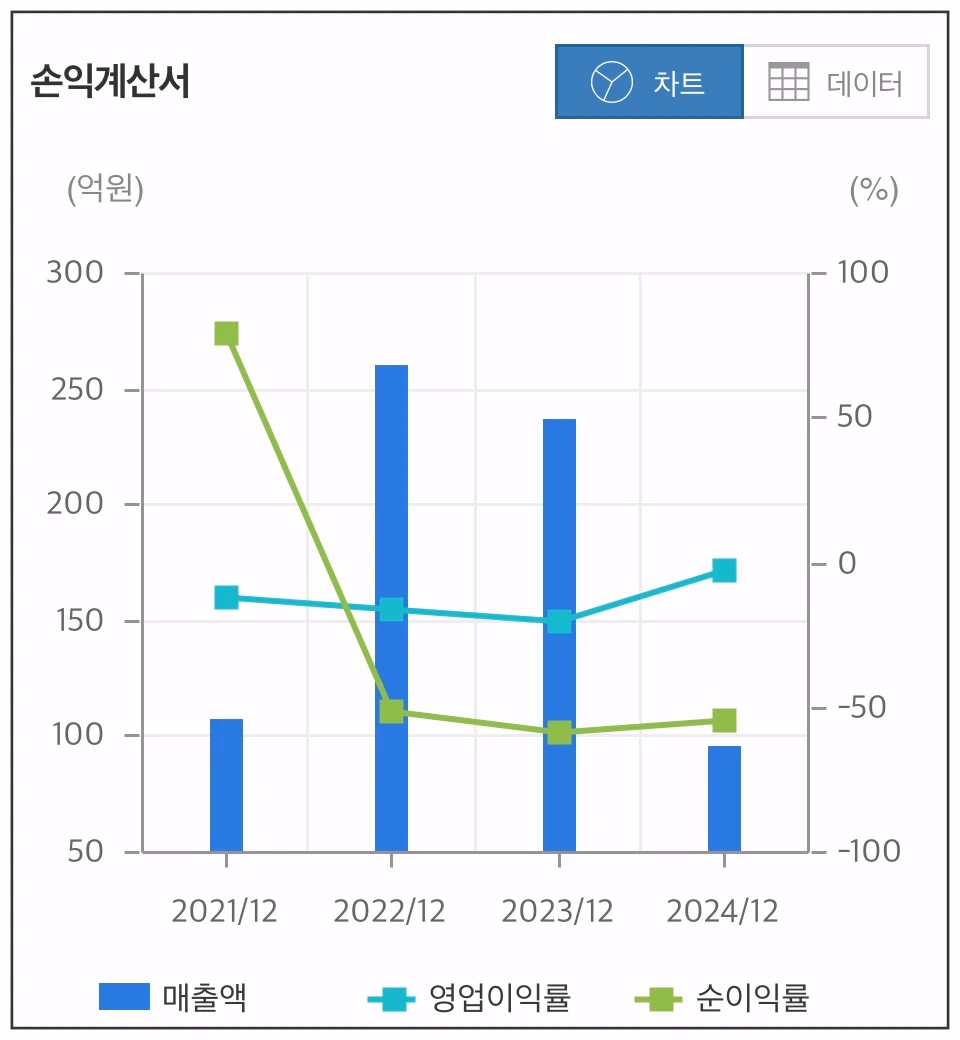Open the 차트 view selector
The width and height of the screenshot is (960, 1040).
[x=649, y=83]
